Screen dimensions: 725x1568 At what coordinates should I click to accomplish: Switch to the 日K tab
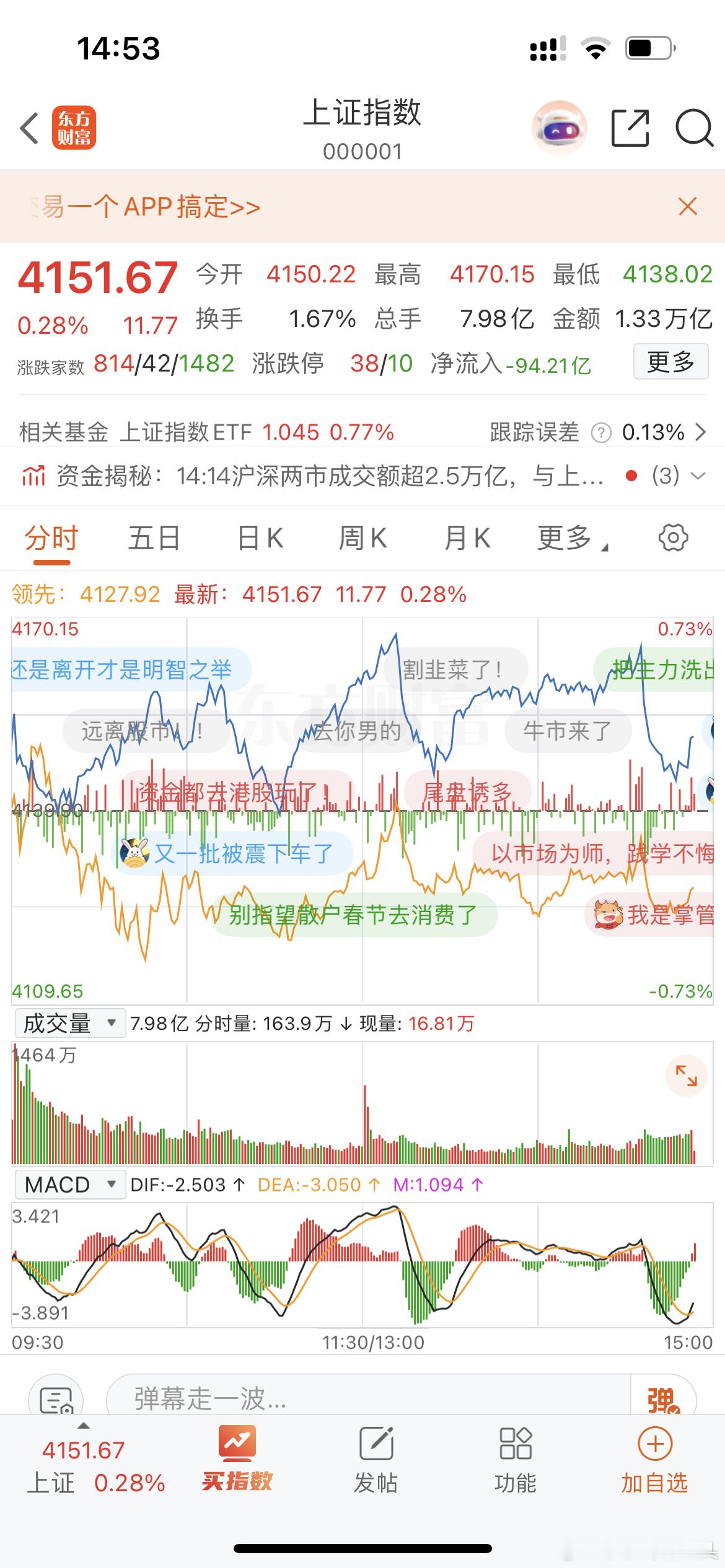pos(260,538)
